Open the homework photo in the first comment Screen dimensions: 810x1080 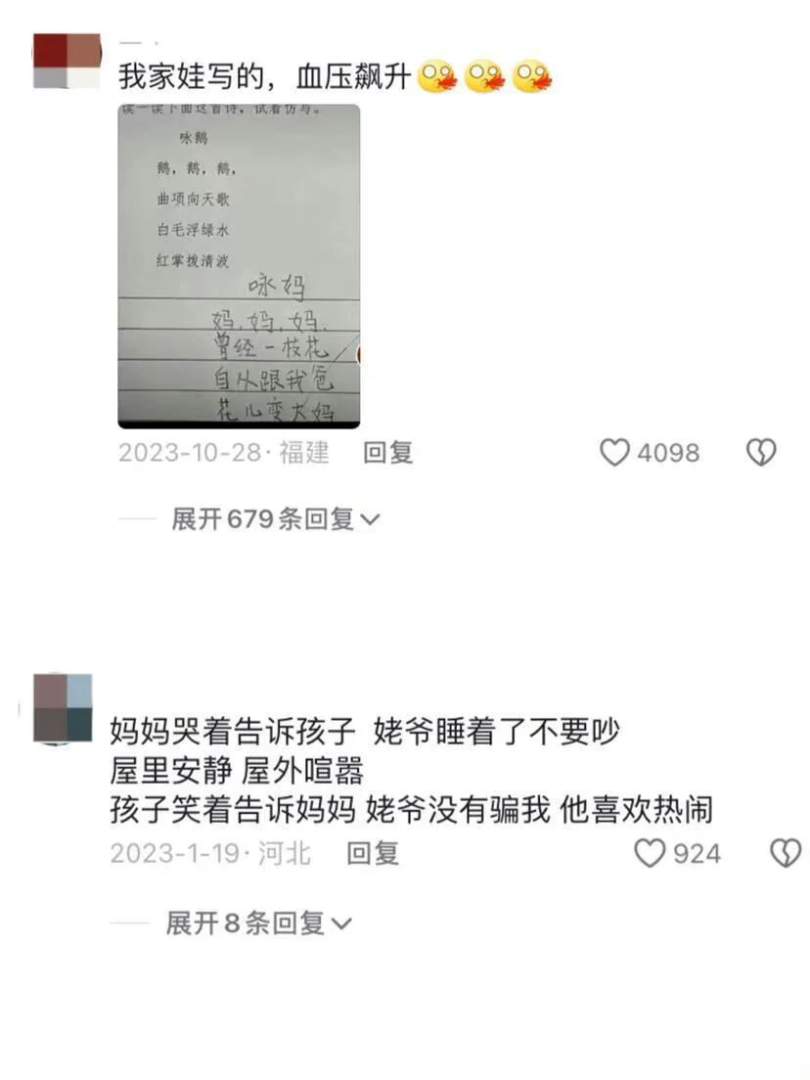pyautogui.click(x=238, y=266)
